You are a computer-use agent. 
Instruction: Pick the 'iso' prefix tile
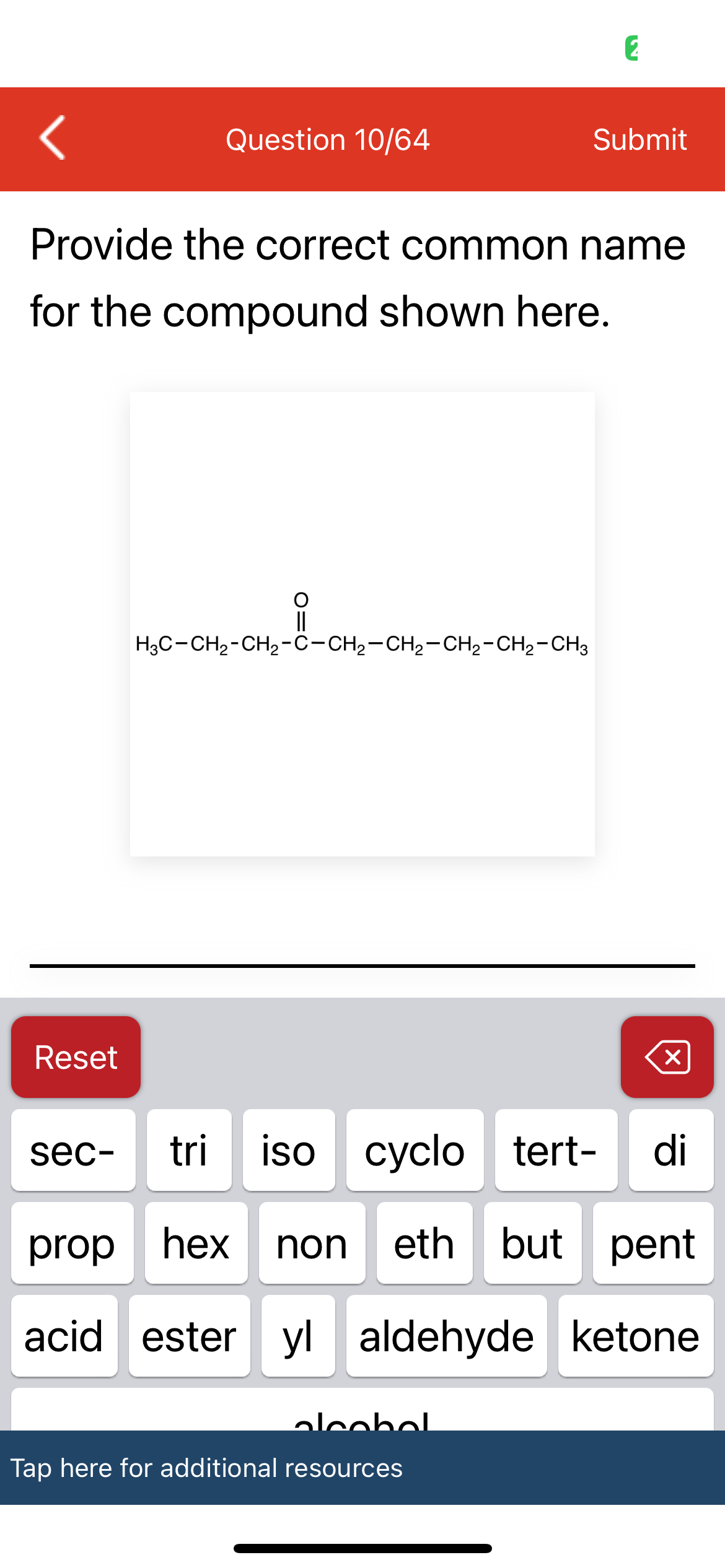289,1151
